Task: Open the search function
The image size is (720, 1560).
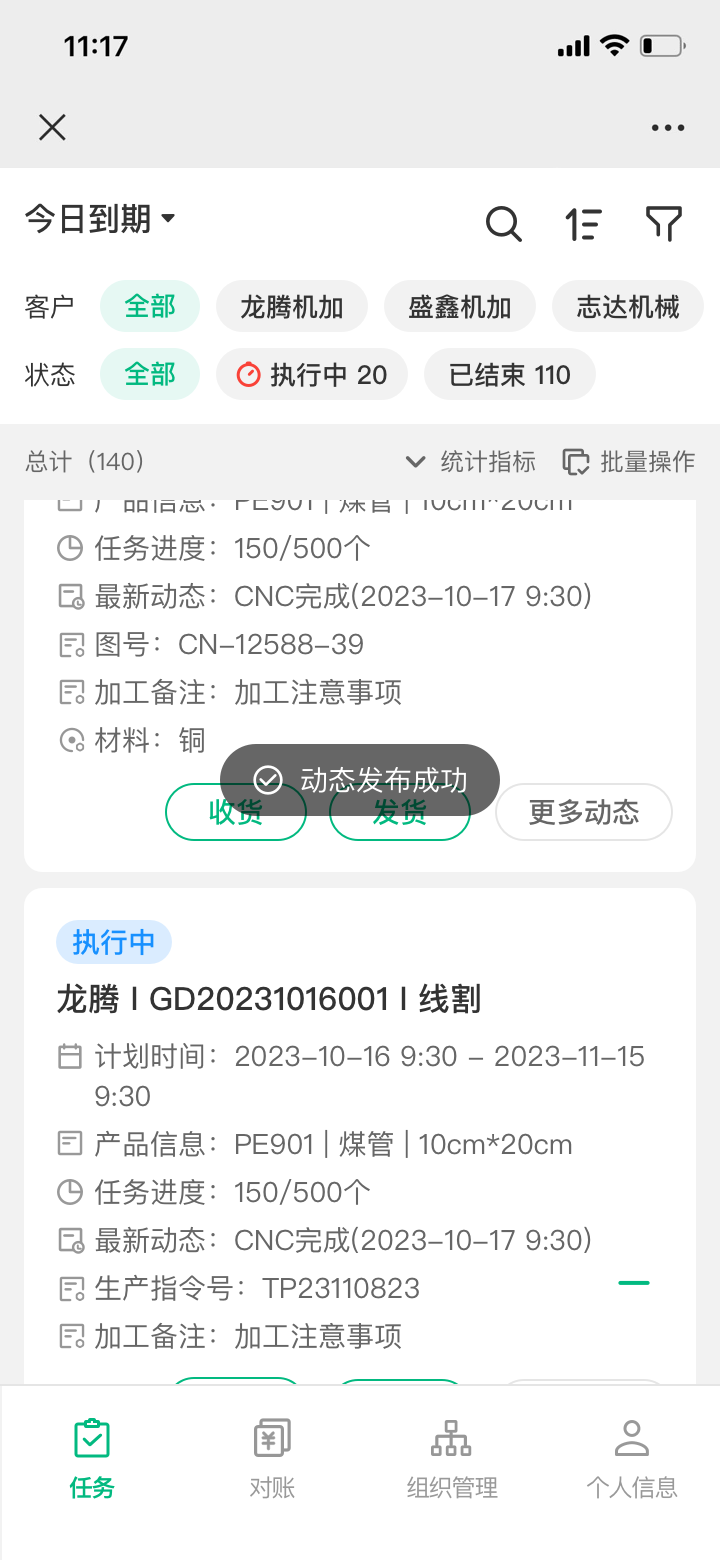Action: pos(504,226)
